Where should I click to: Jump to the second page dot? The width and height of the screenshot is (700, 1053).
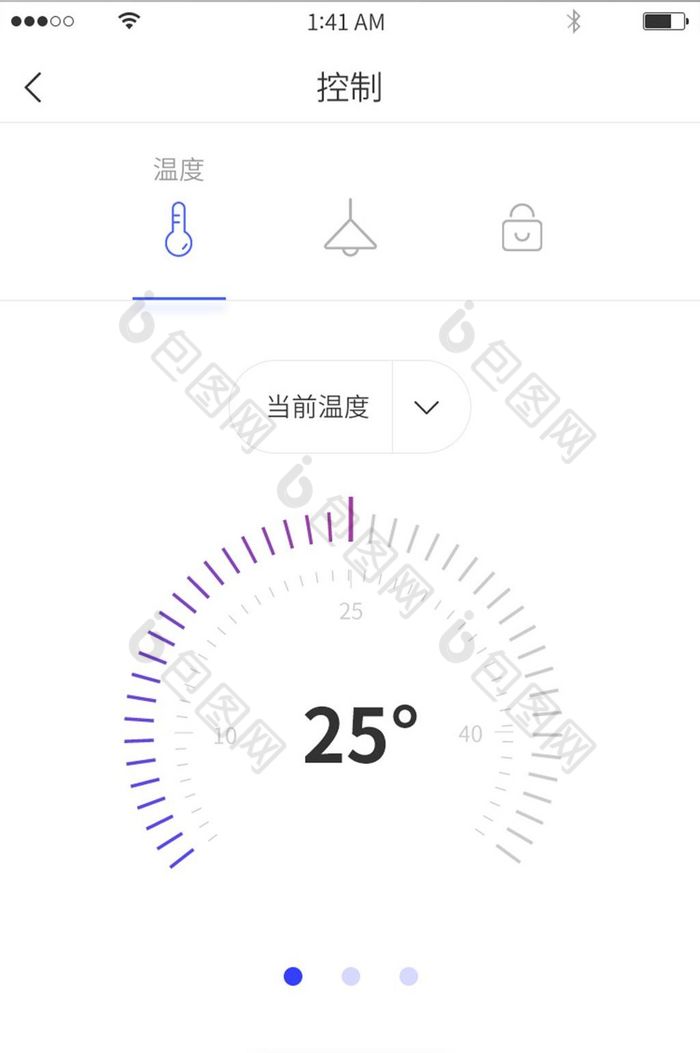[351, 976]
